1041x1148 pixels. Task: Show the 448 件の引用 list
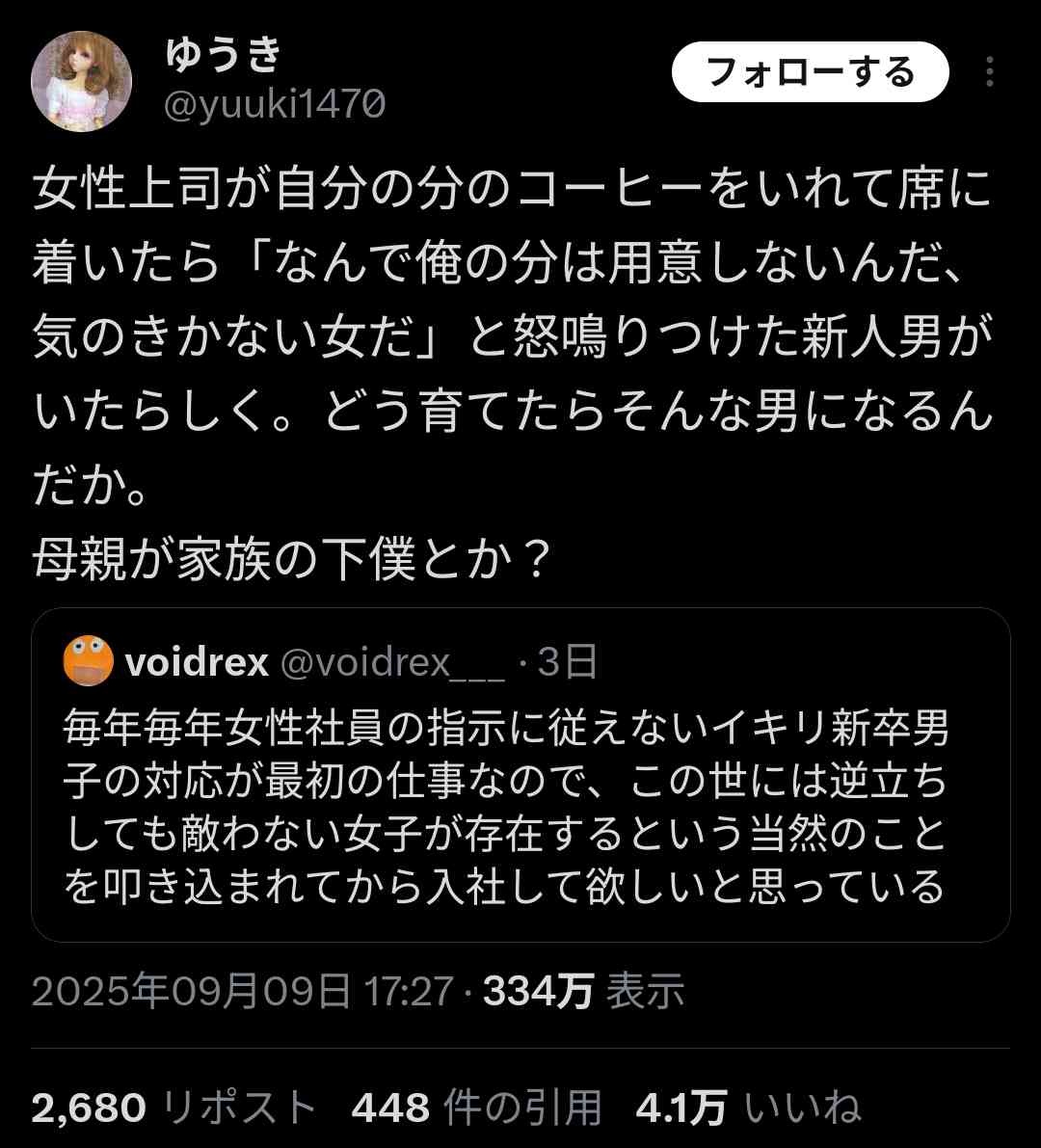pos(476,1108)
